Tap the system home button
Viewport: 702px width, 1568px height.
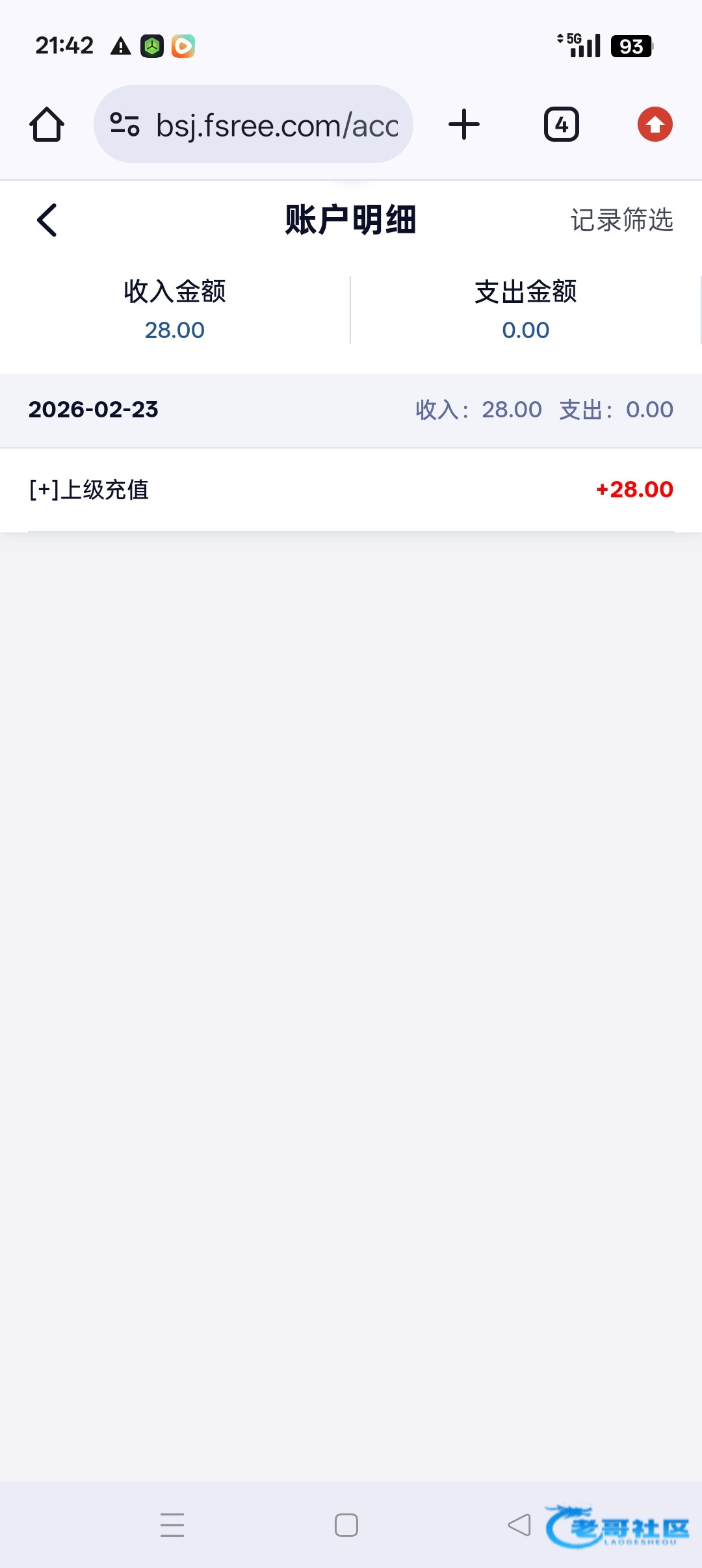(346, 1525)
